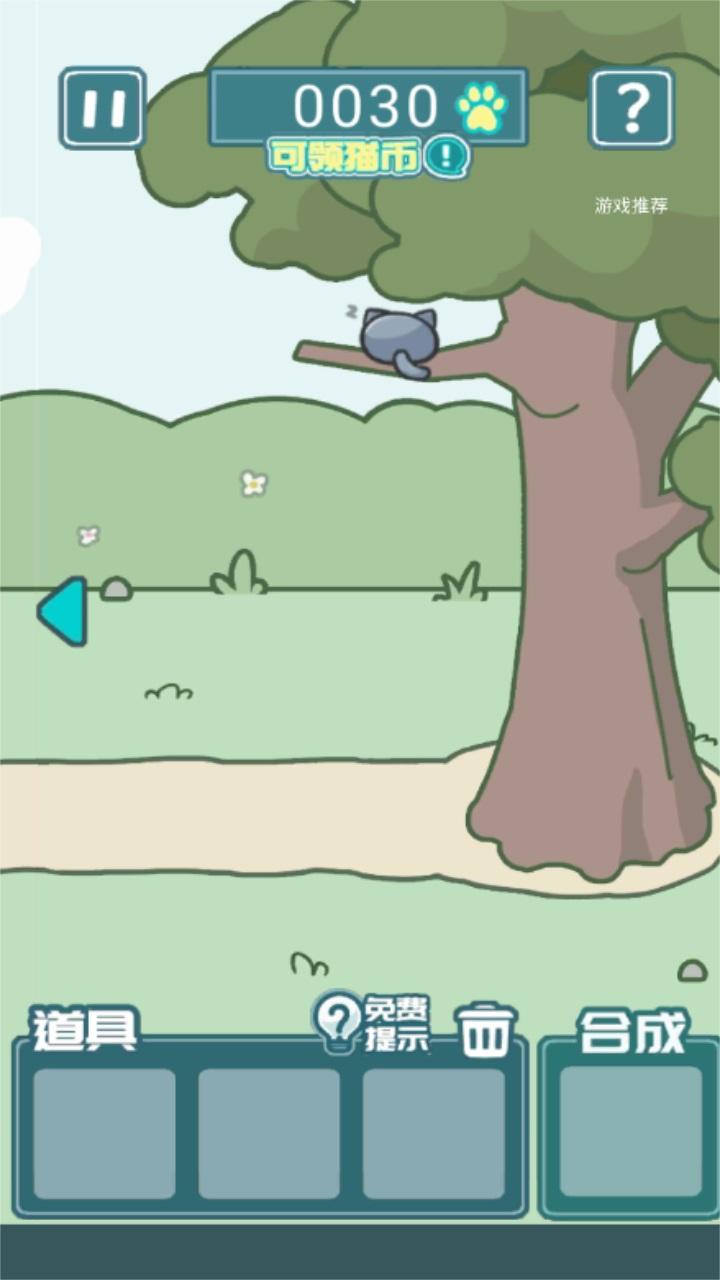This screenshot has width=720, height=1280.
Task: Select the first 道具 item slot
Action: (104, 1133)
